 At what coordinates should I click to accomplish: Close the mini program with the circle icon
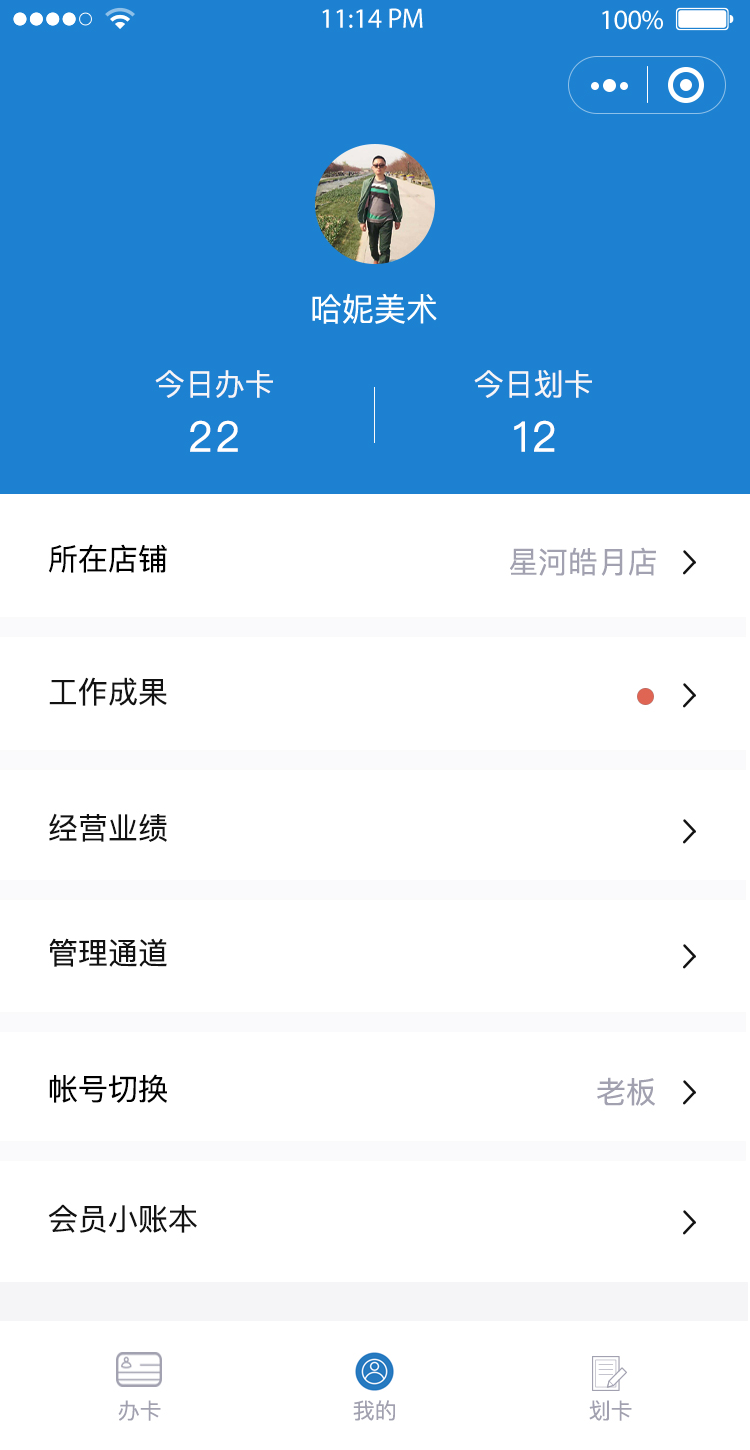685,86
